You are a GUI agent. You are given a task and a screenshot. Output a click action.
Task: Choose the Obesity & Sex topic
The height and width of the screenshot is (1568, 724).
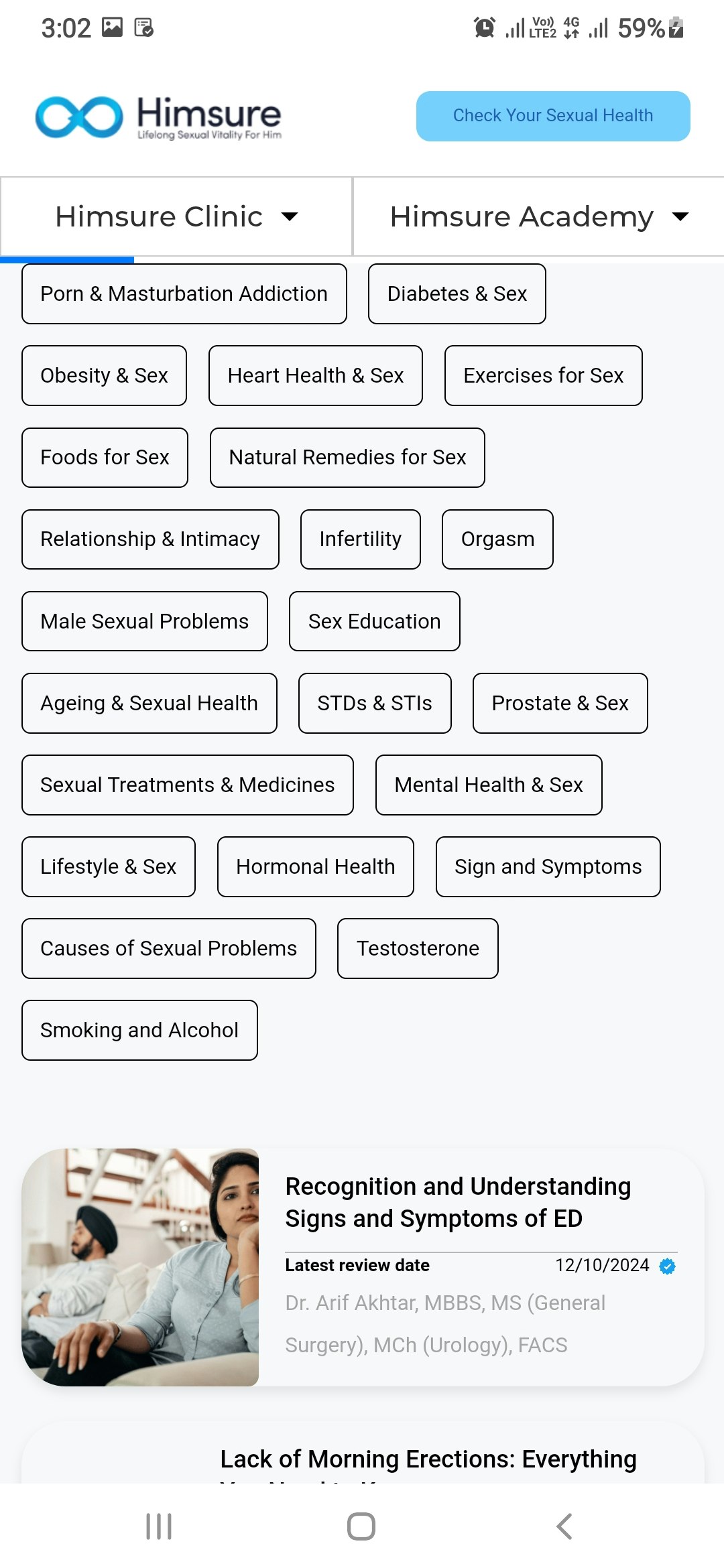[104, 375]
